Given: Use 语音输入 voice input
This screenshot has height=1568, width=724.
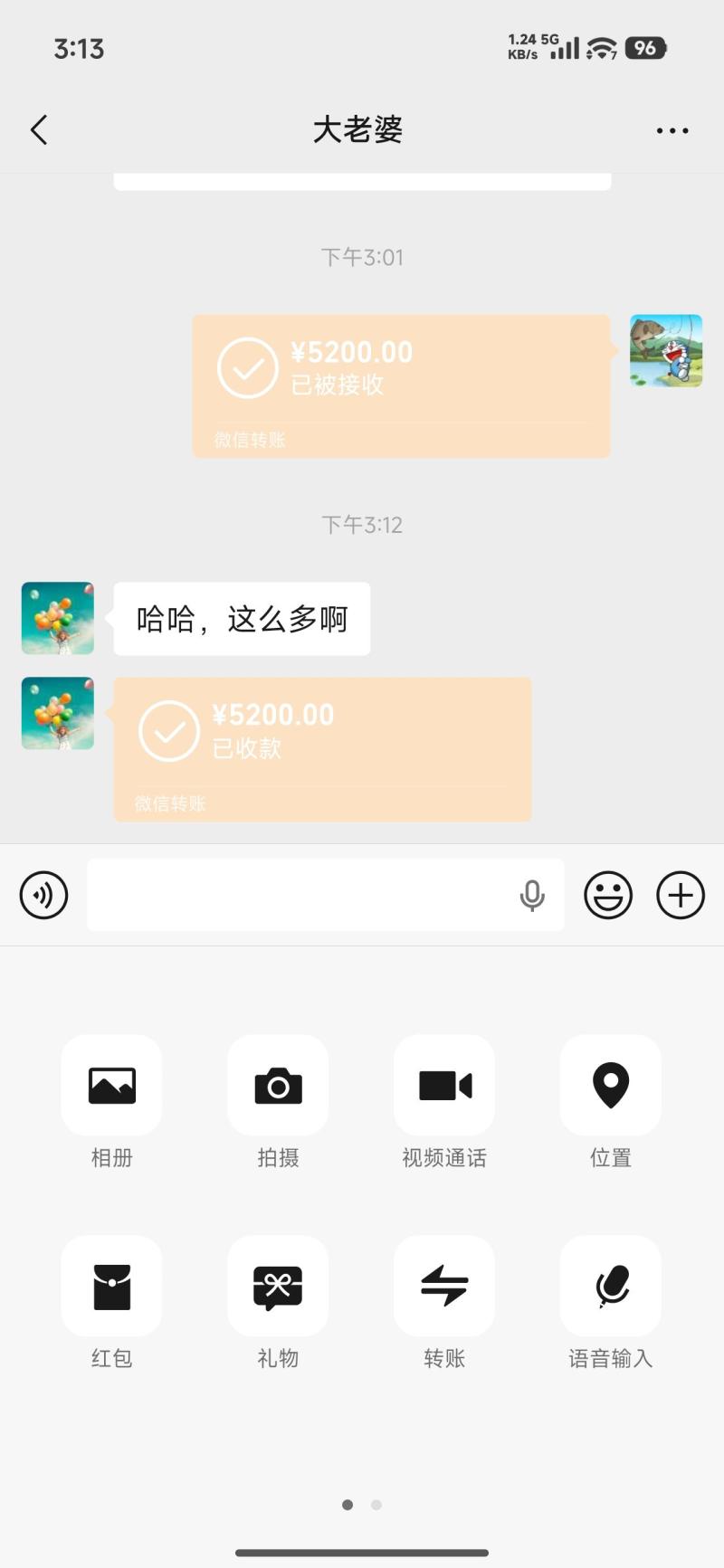Looking at the screenshot, I should click(x=611, y=1286).
